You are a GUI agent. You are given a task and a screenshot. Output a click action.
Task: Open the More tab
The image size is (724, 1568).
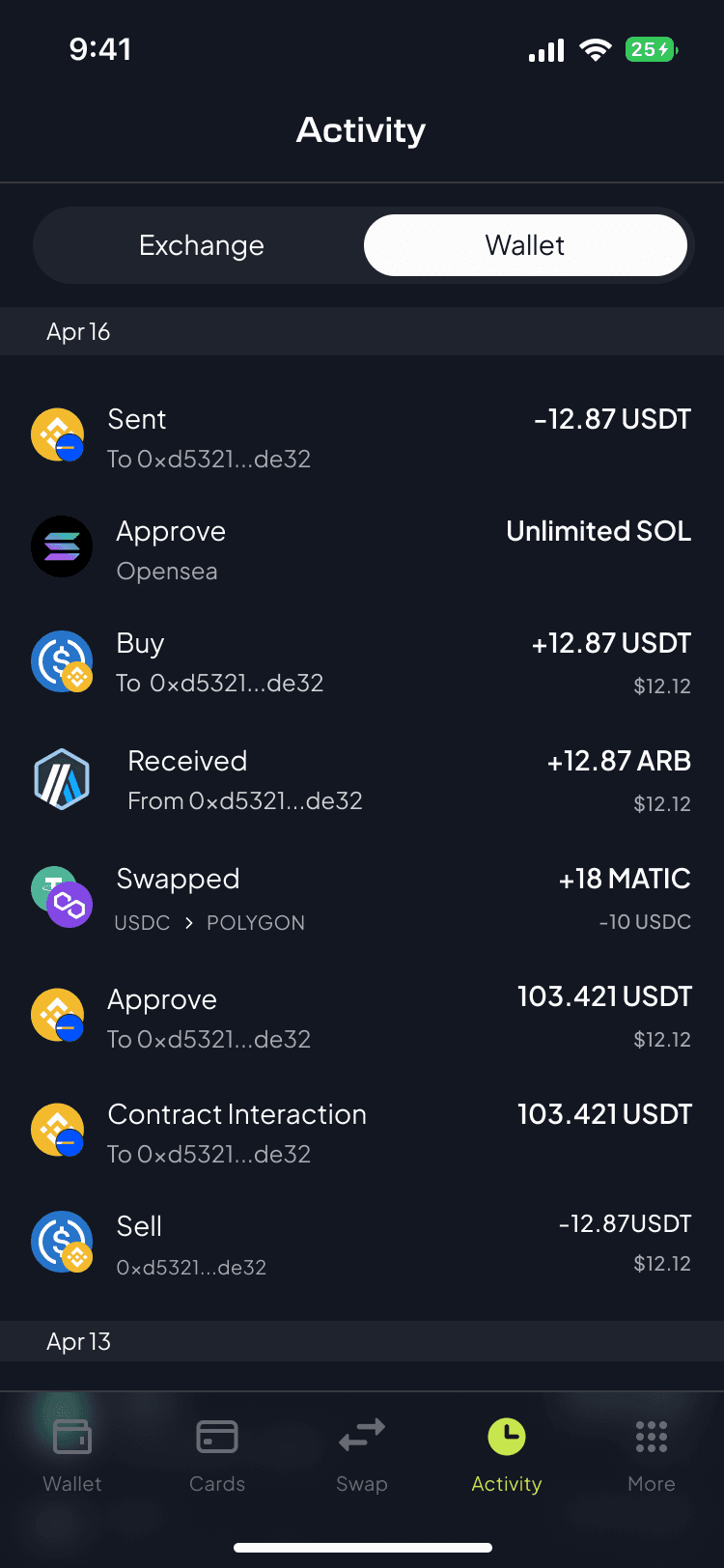pyautogui.click(x=652, y=1454)
